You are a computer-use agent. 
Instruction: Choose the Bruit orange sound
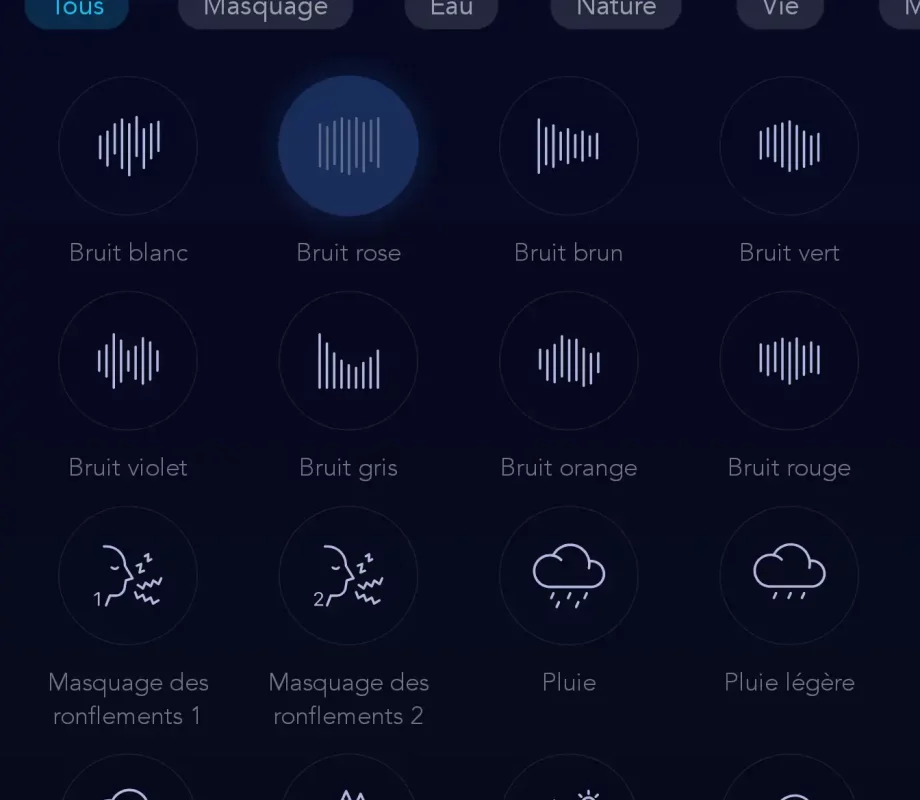[x=568, y=361]
